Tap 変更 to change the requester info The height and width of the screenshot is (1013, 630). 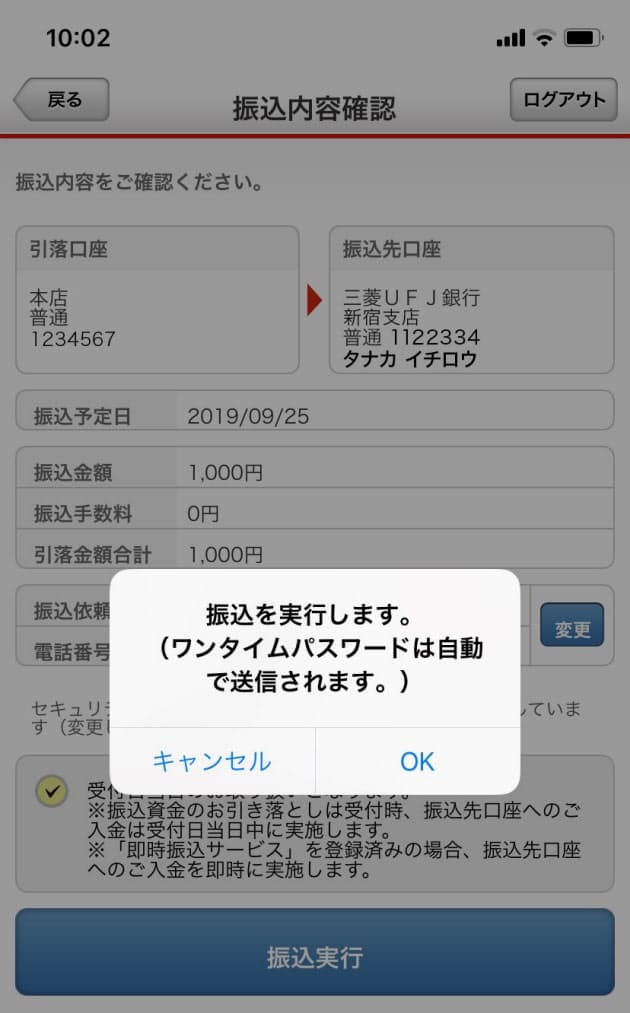(x=572, y=629)
